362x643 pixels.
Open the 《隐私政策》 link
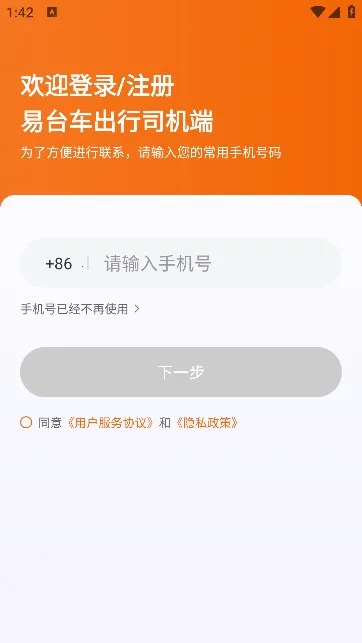click(x=206, y=423)
